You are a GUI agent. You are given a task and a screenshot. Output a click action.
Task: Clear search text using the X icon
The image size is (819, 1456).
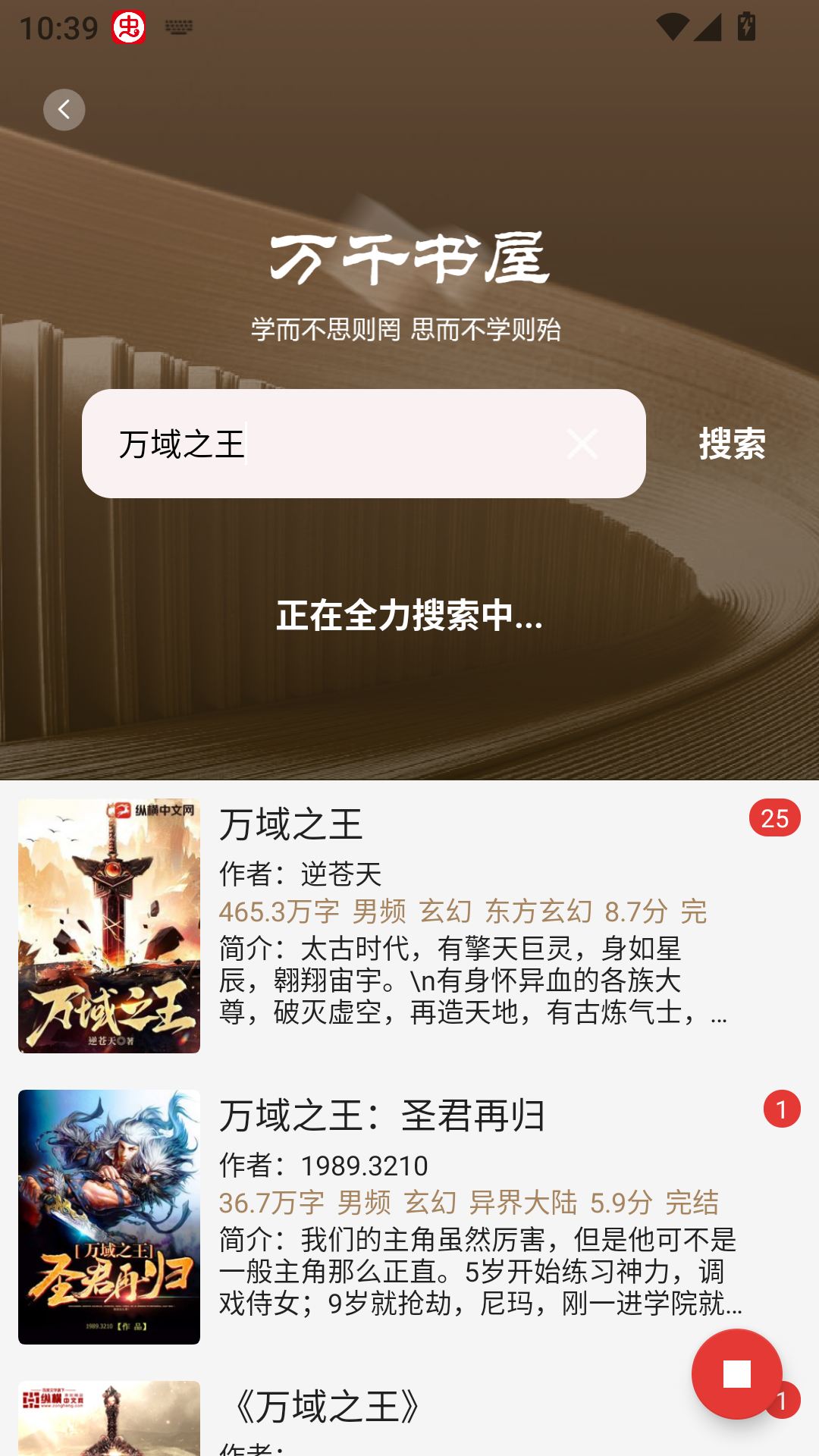click(582, 445)
